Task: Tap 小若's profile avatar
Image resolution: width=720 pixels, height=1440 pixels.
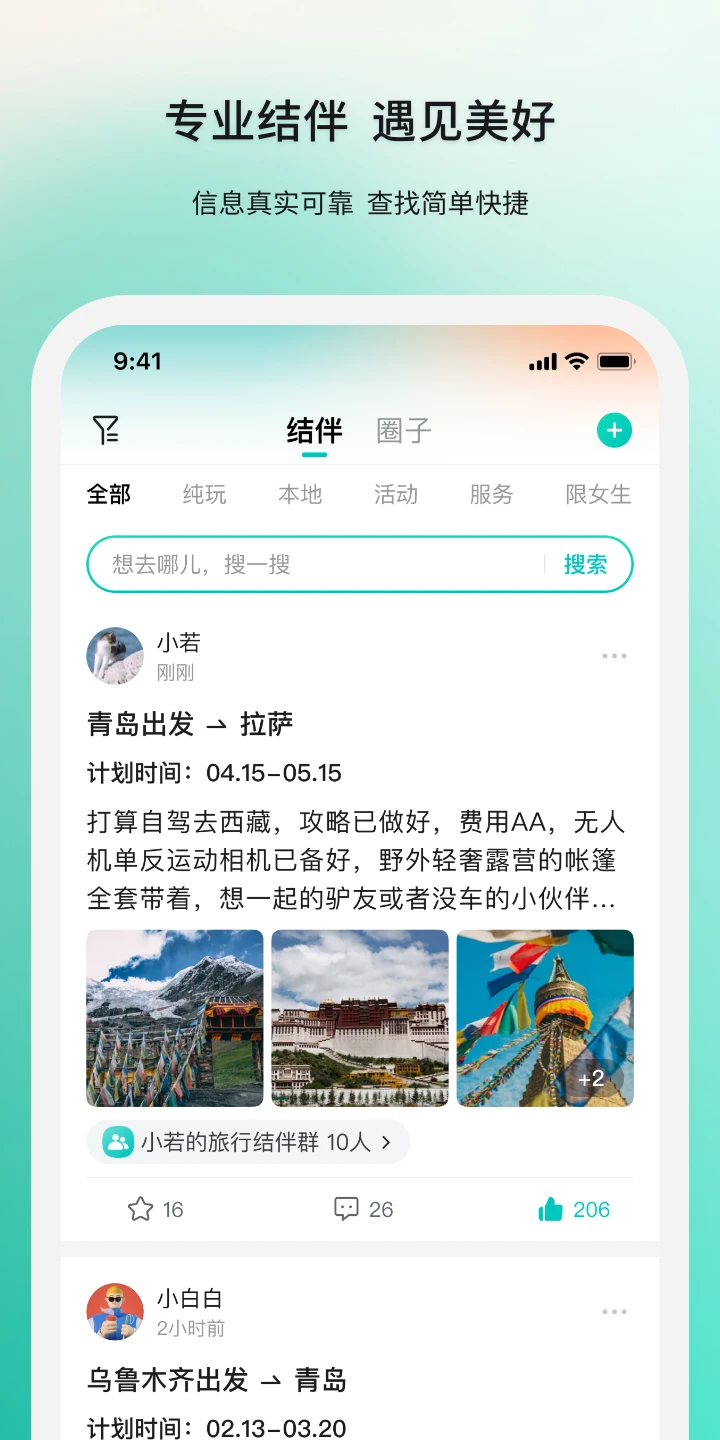Action: (x=114, y=656)
